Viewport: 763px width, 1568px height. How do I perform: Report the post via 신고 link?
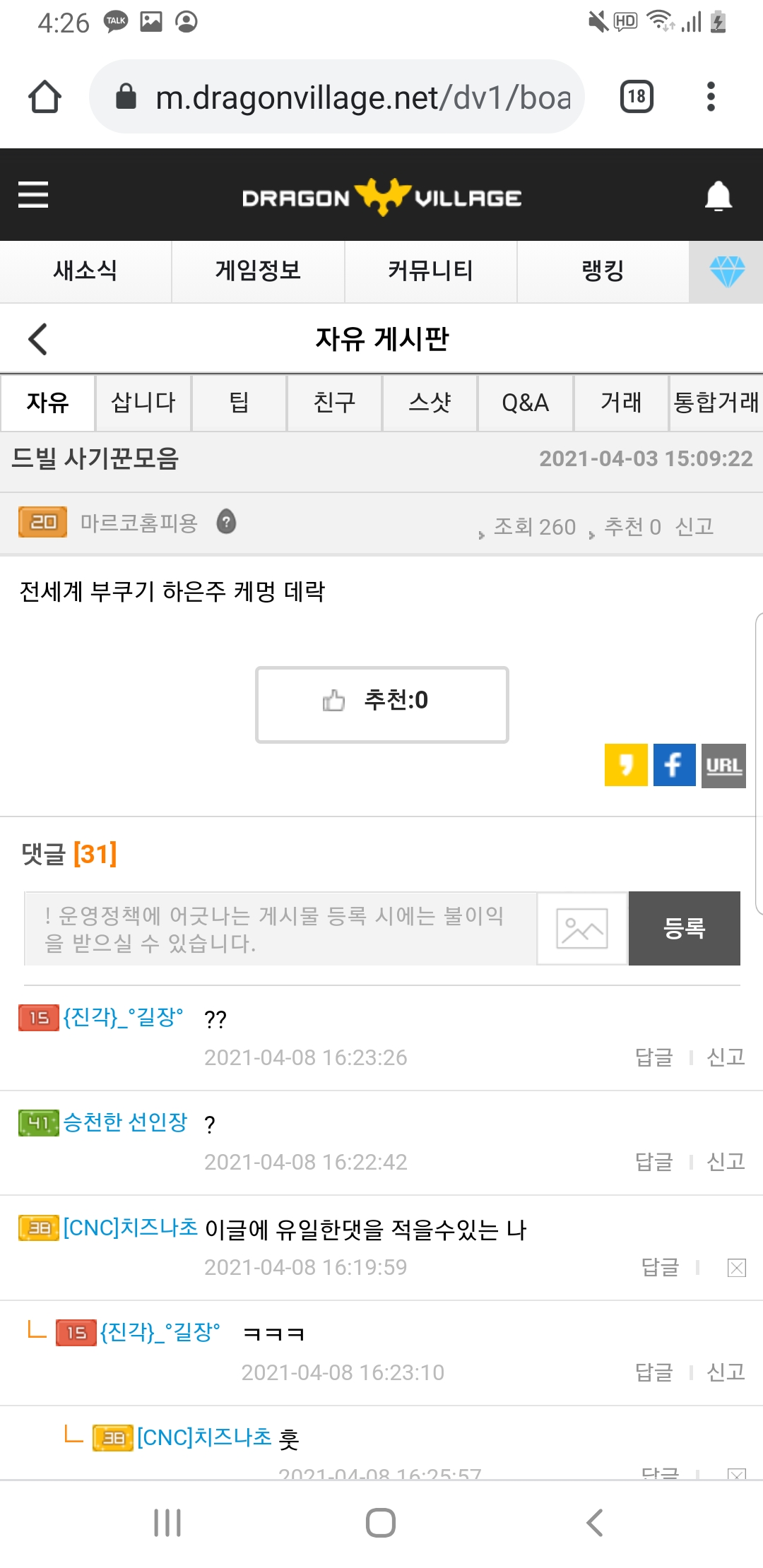tap(694, 527)
